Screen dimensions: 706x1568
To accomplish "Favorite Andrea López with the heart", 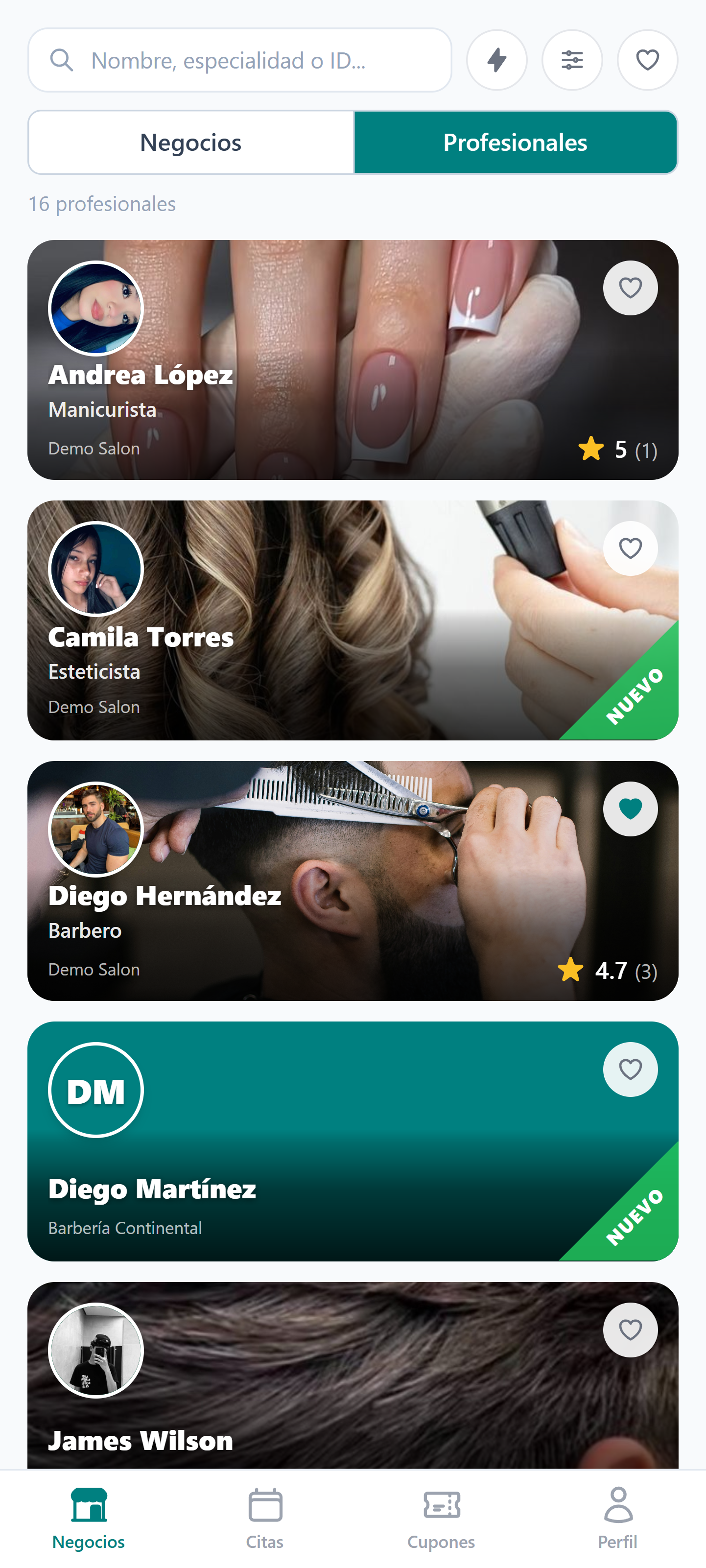I will coord(631,288).
